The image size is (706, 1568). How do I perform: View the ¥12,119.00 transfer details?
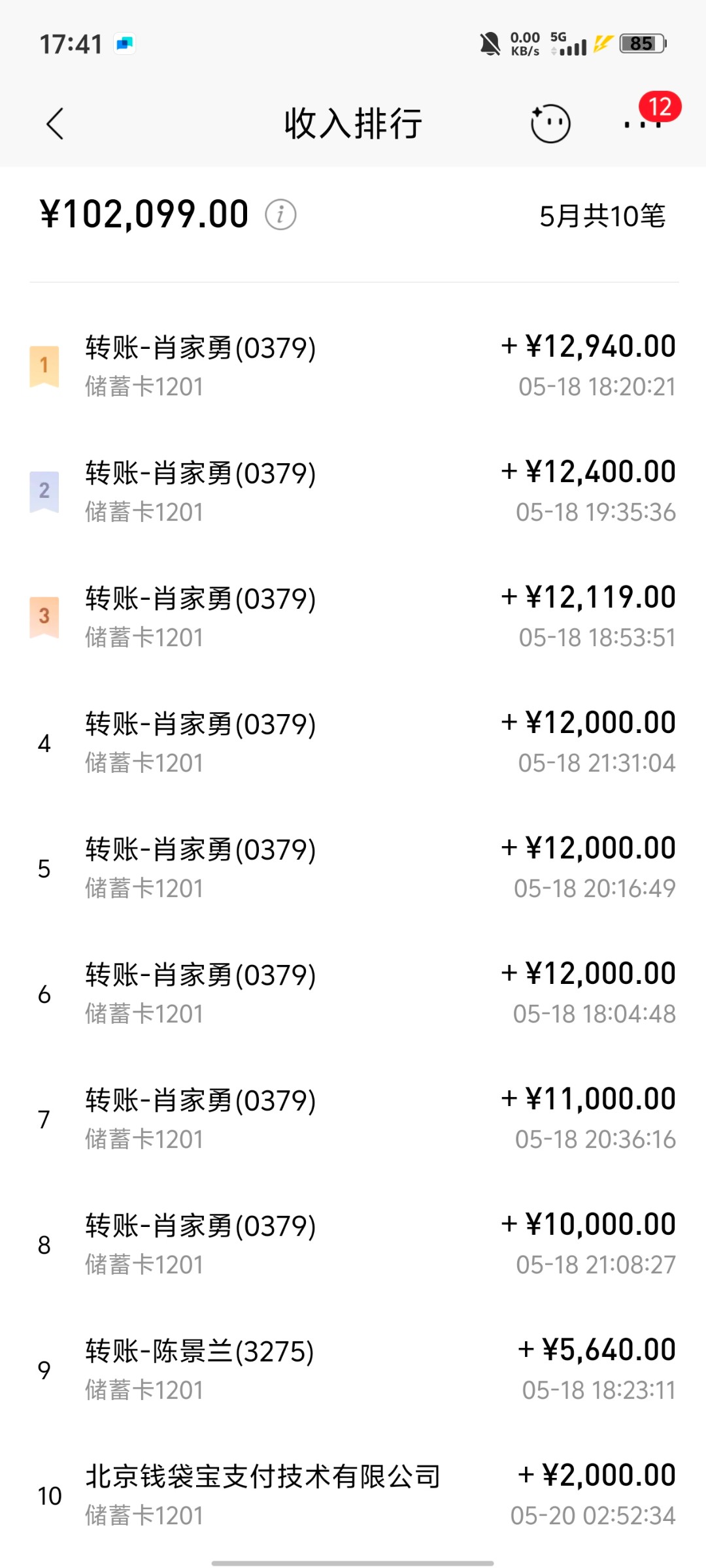pos(353,617)
